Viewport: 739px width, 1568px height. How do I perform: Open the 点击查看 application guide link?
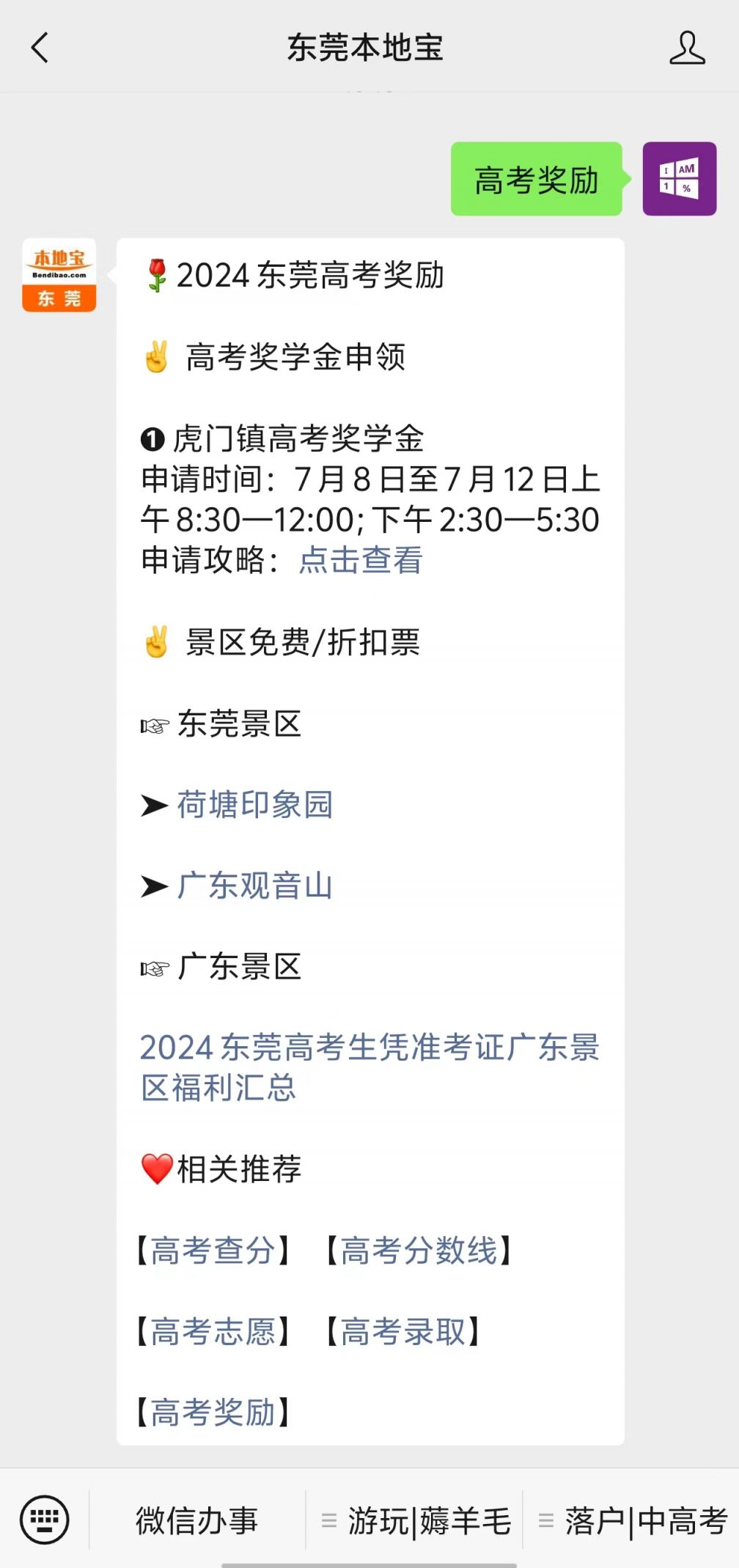point(361,560)
